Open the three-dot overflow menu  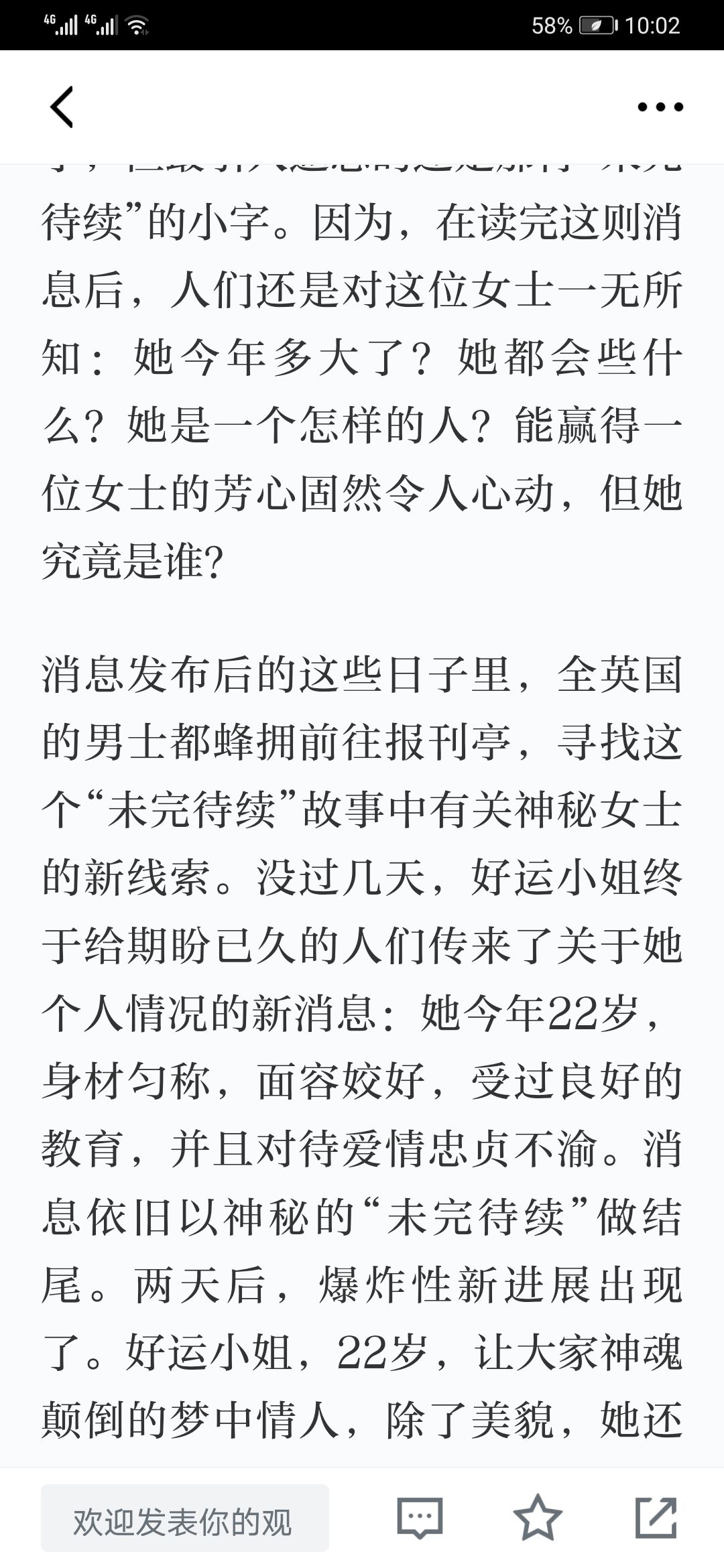pyautogui.click(x=660, y=107)
